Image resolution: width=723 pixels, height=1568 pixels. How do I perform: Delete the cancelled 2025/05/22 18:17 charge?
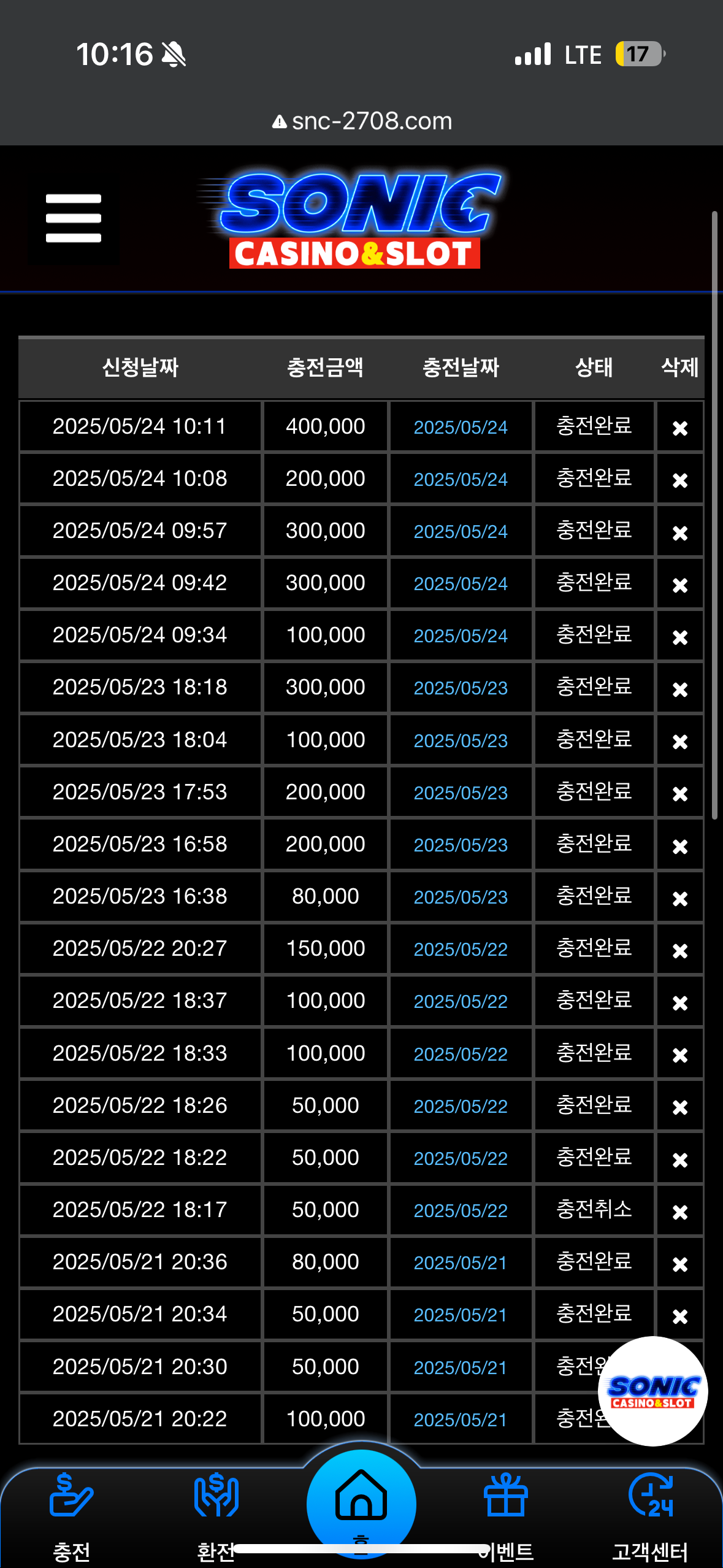pyautogui.click(x=679, y=1212)
